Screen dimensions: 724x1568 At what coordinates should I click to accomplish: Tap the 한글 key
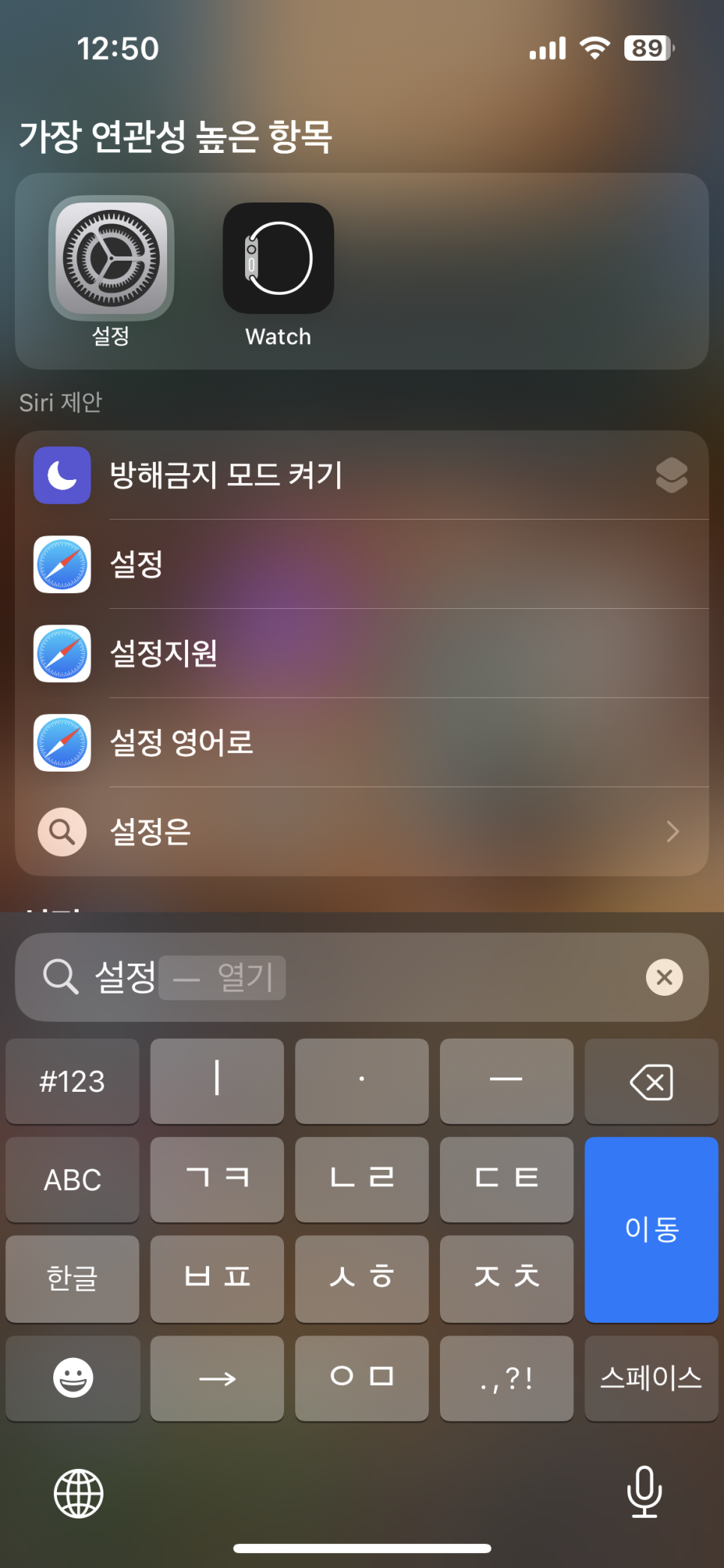(x=72, y=1279)
